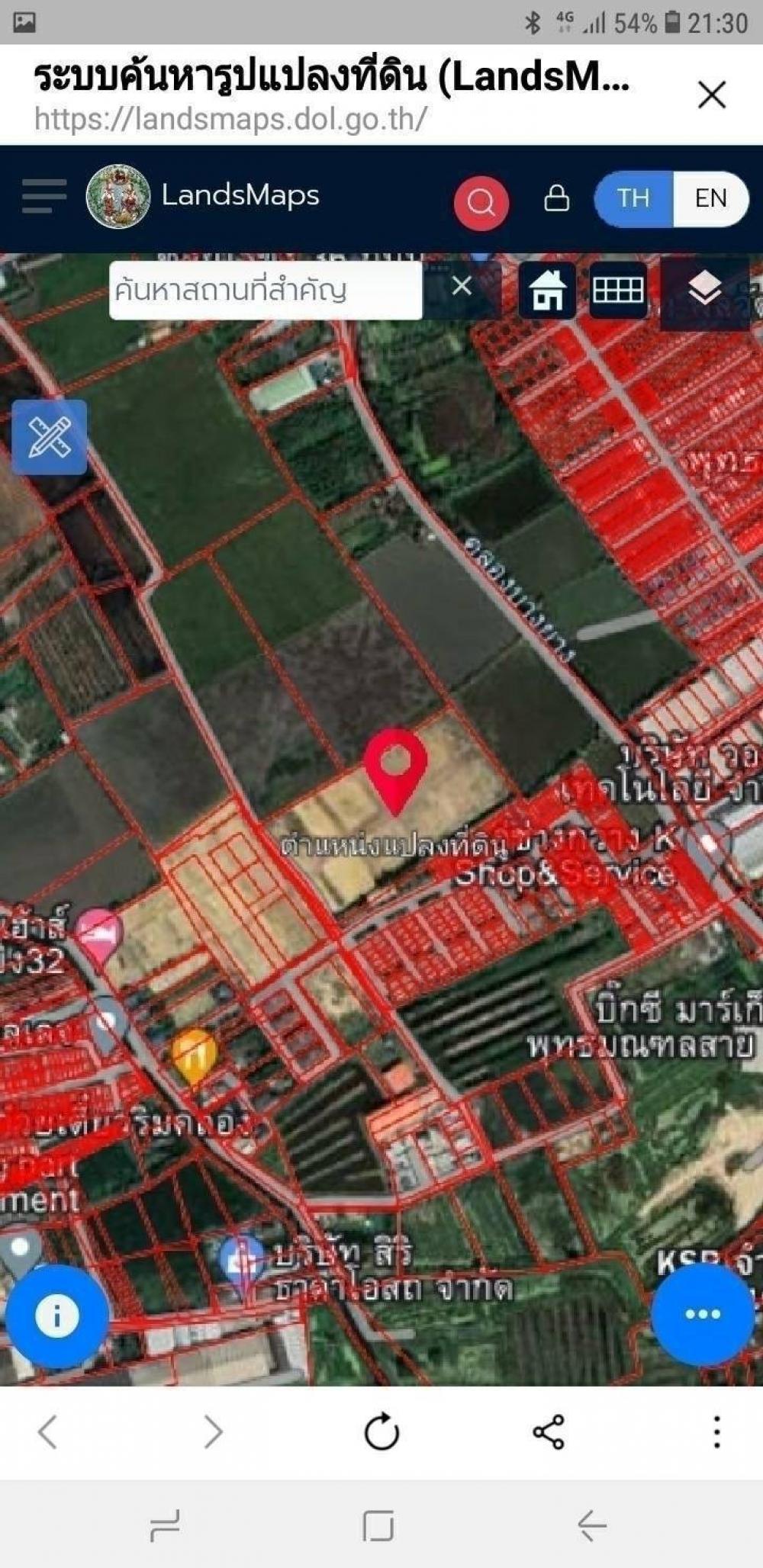
Task: Close the LandsMaps browser tab
Action: click(x=711, y=95)
